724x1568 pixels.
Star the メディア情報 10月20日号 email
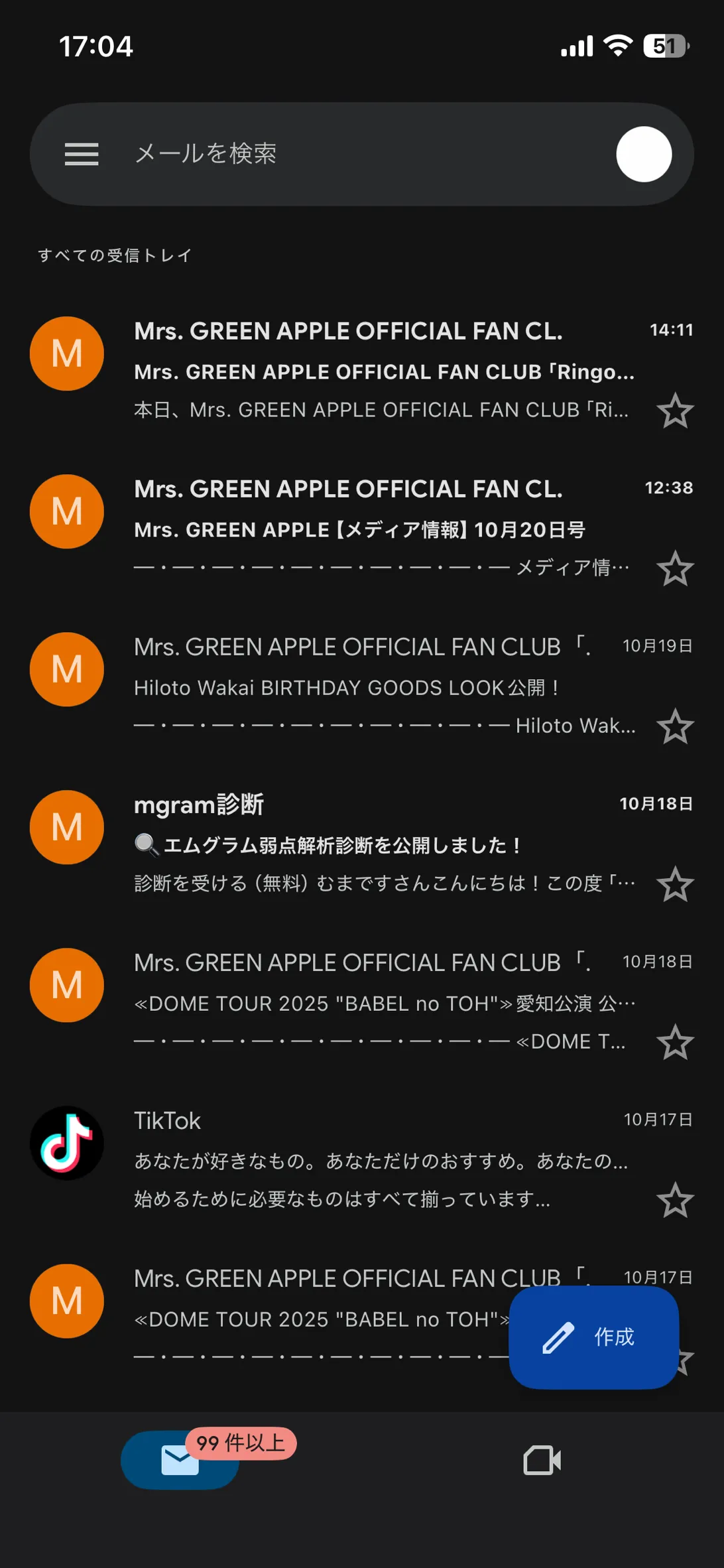[675, 569]
